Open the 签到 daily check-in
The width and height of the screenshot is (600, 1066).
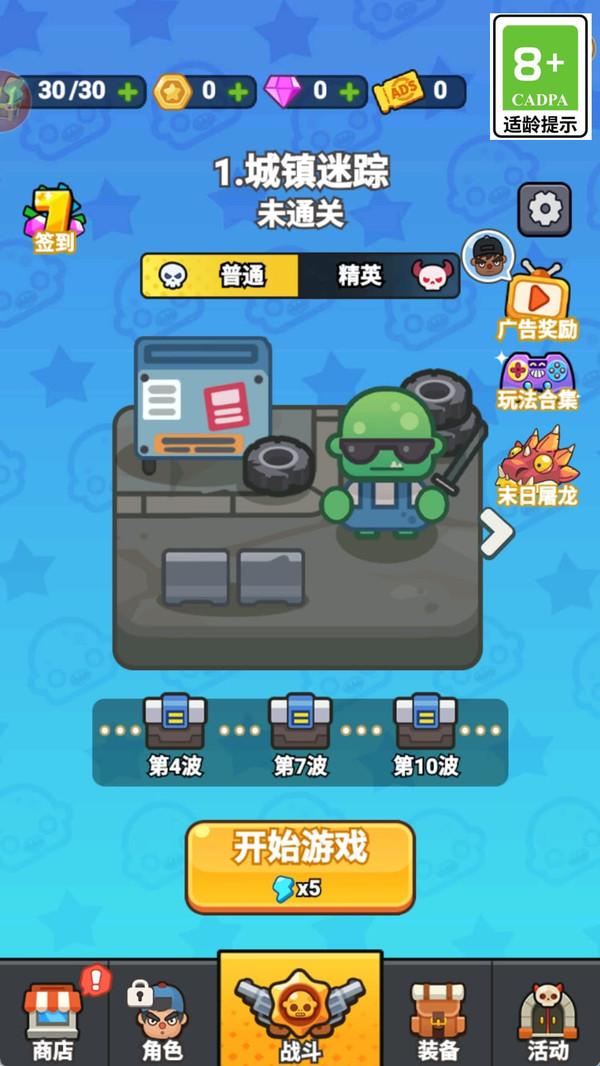[x=52, y=218]
